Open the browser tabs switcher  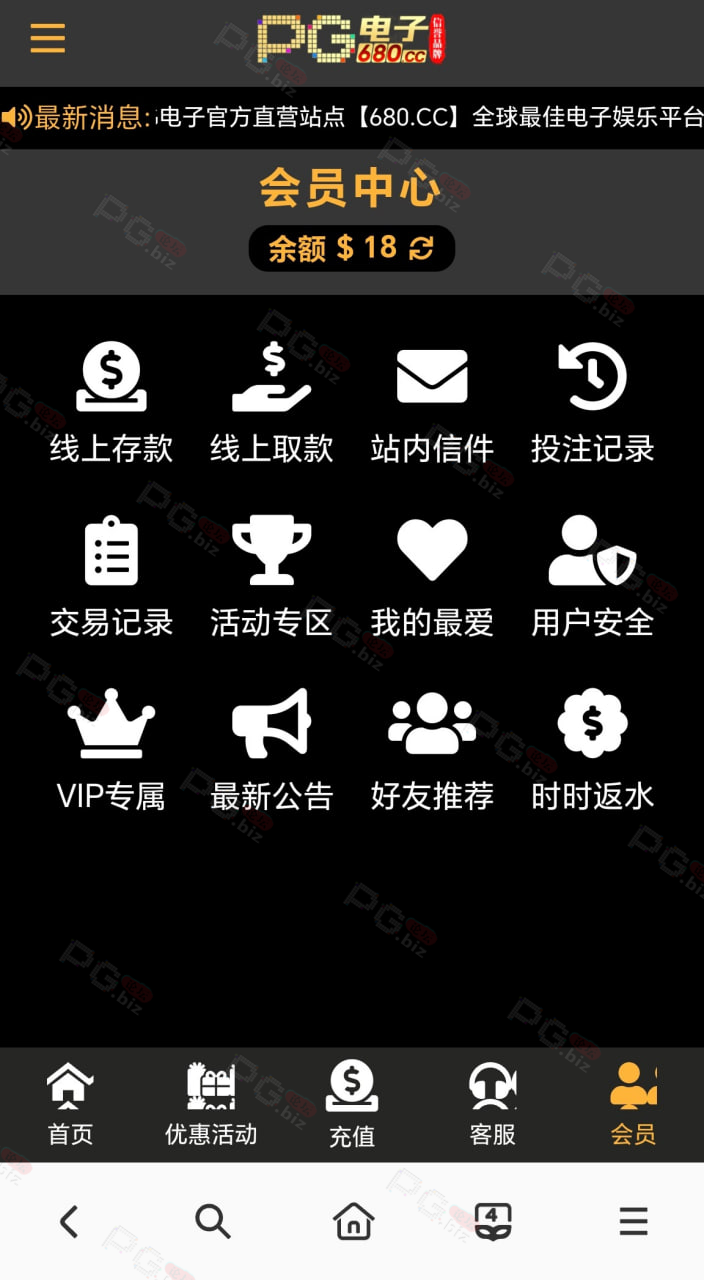(x=493, y=1221)
